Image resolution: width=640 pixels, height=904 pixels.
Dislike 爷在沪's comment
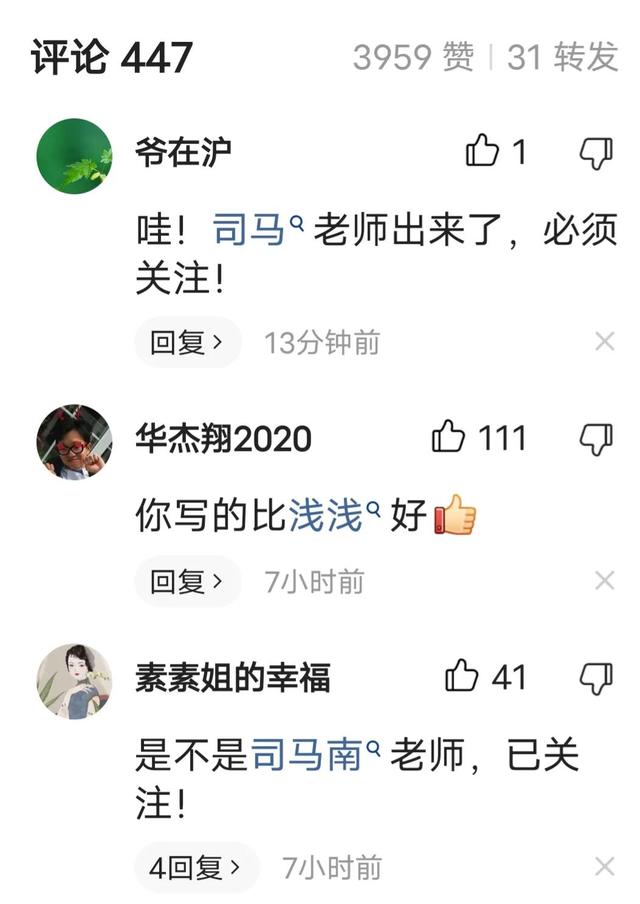(x=596, y=153)
